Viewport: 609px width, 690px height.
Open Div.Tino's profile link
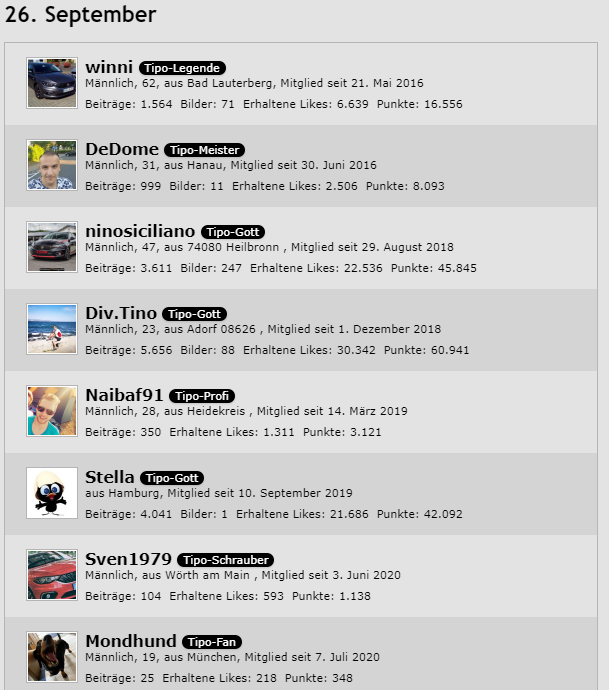click(120, 313)
